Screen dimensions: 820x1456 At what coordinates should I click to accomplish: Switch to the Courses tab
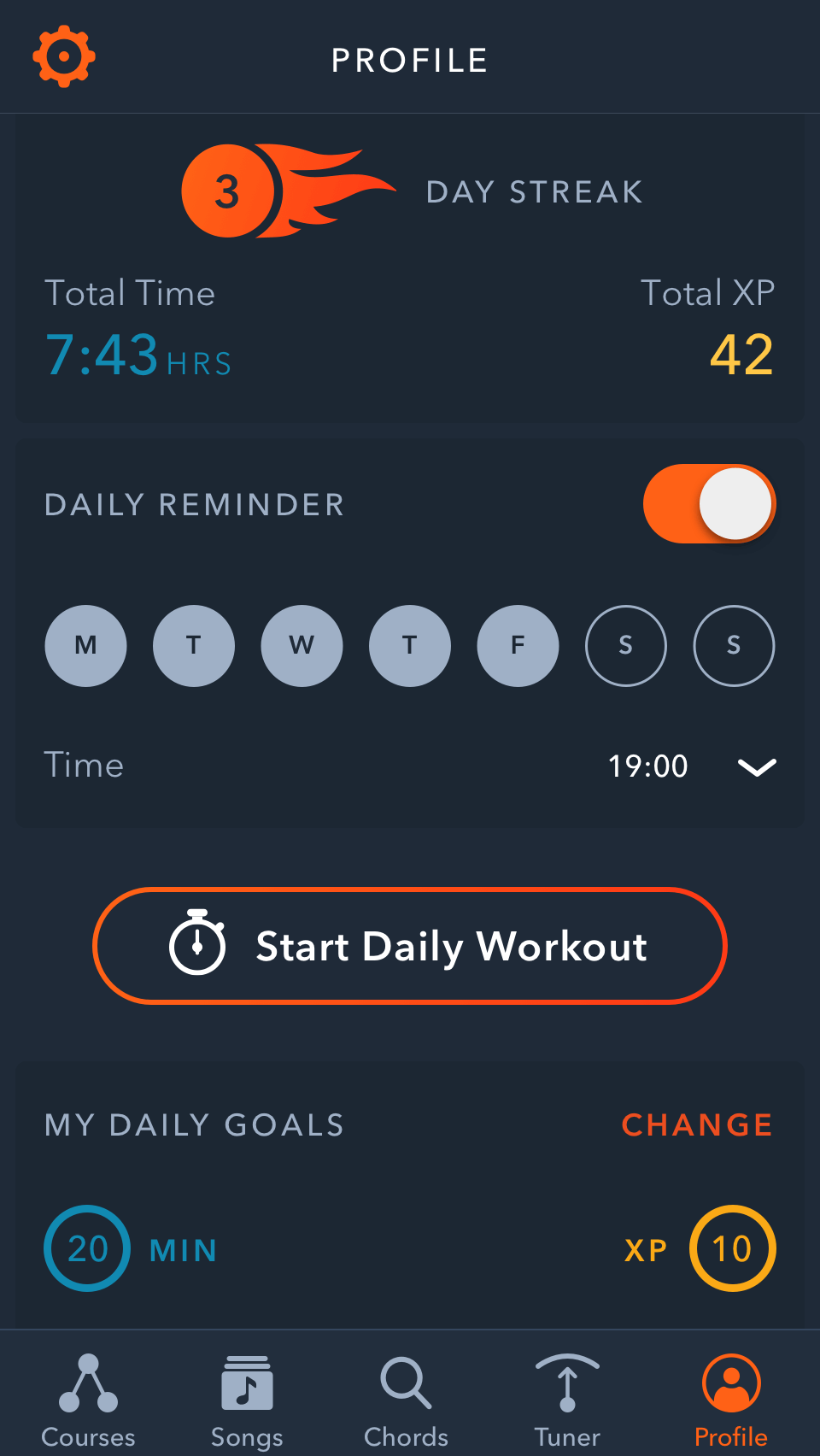coord(88,1401)
